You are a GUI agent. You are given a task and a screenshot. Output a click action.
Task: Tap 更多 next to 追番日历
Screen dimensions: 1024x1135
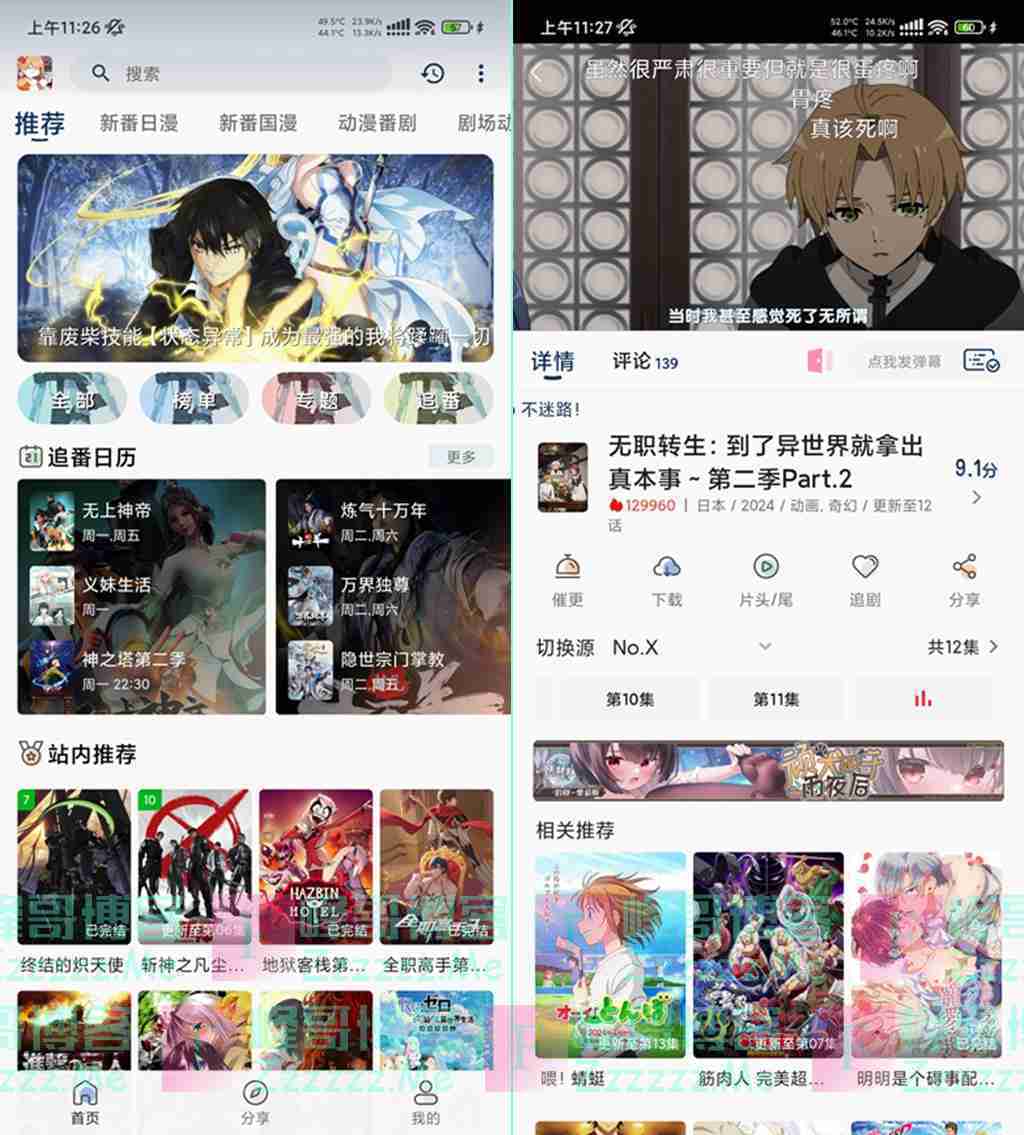(461, 457)
